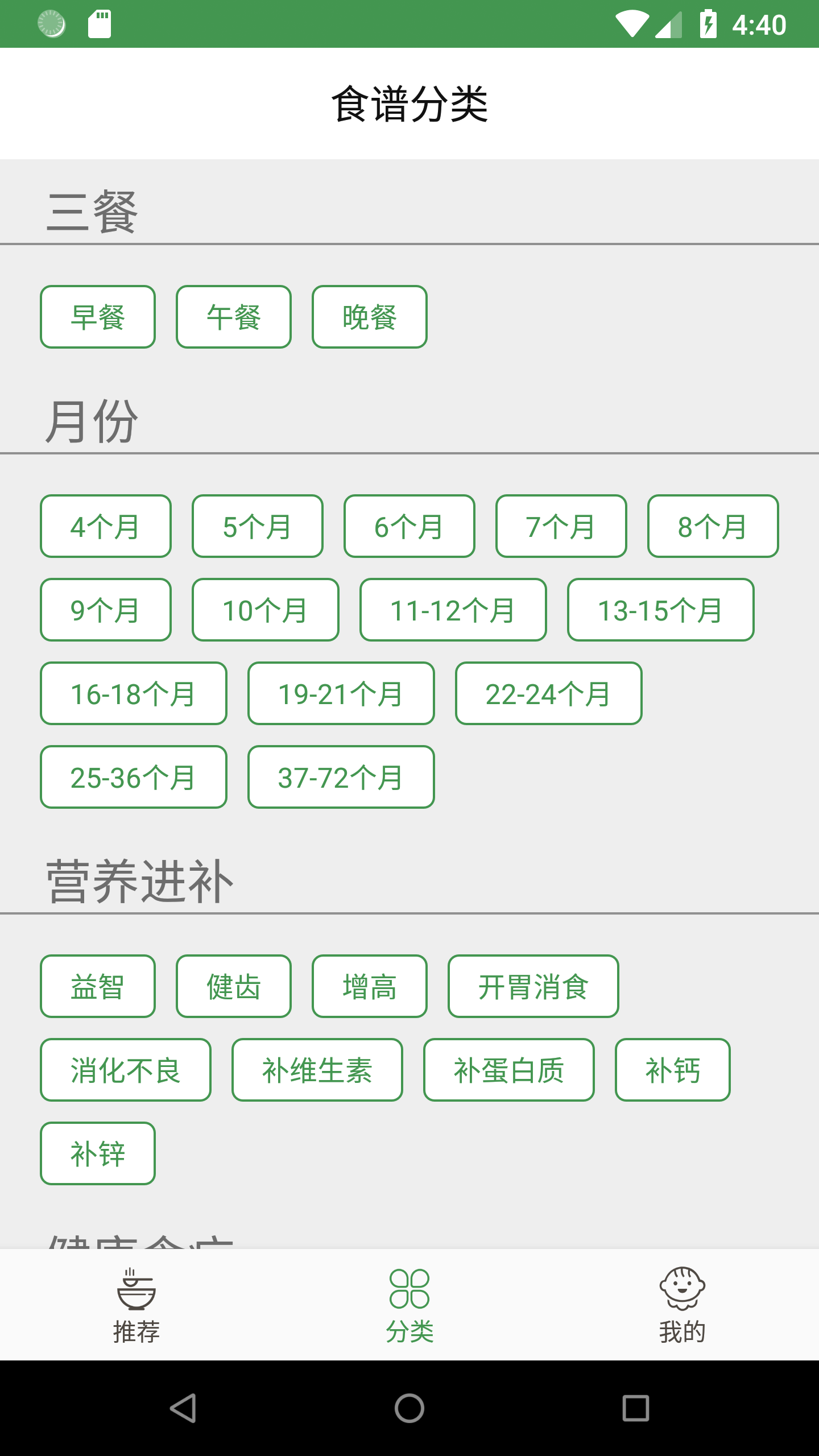Choose the 午餐 lunch category
819x1456 pixels.
234,317
